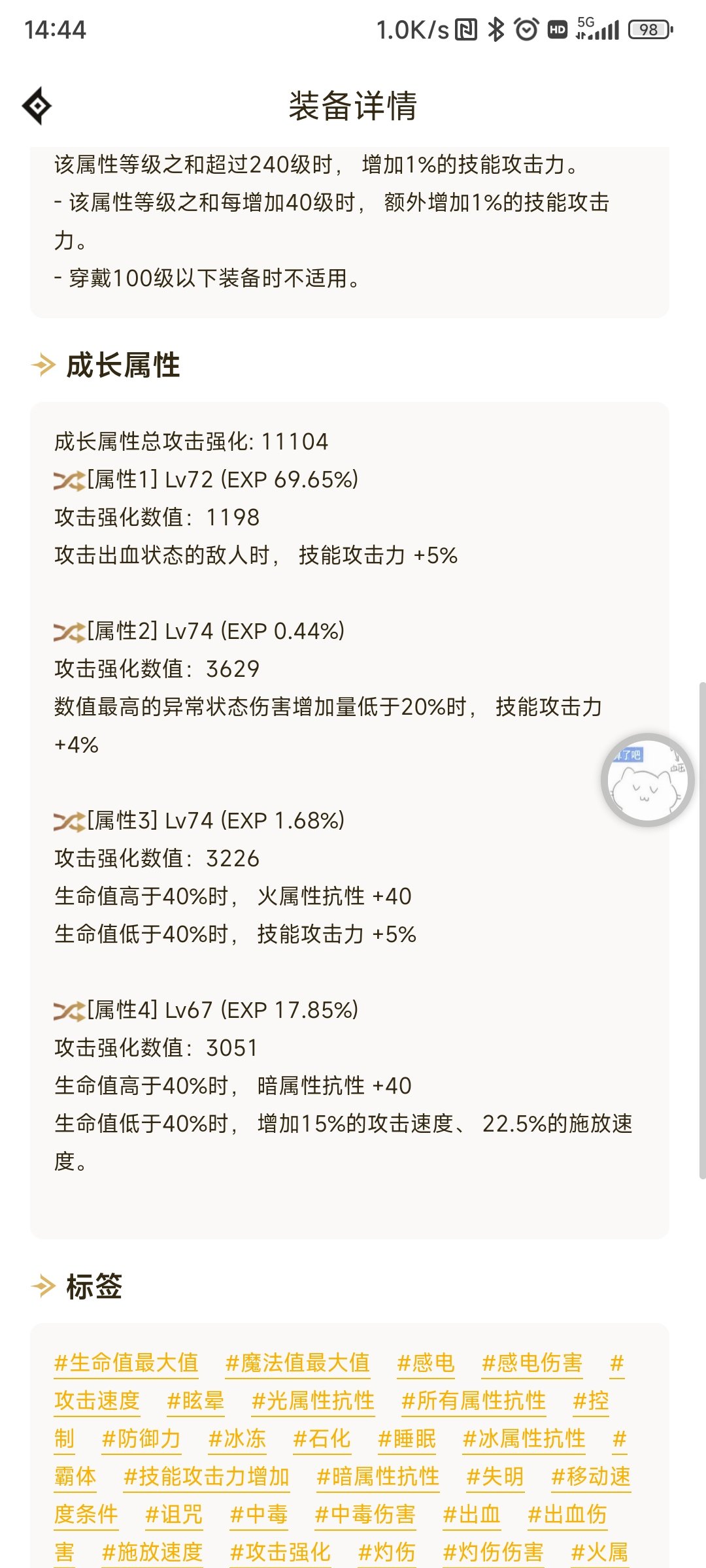The width and height of the screenshot is (706, 1568).
Task: Open the #施放速度 tag
Action: point(152,1552)
